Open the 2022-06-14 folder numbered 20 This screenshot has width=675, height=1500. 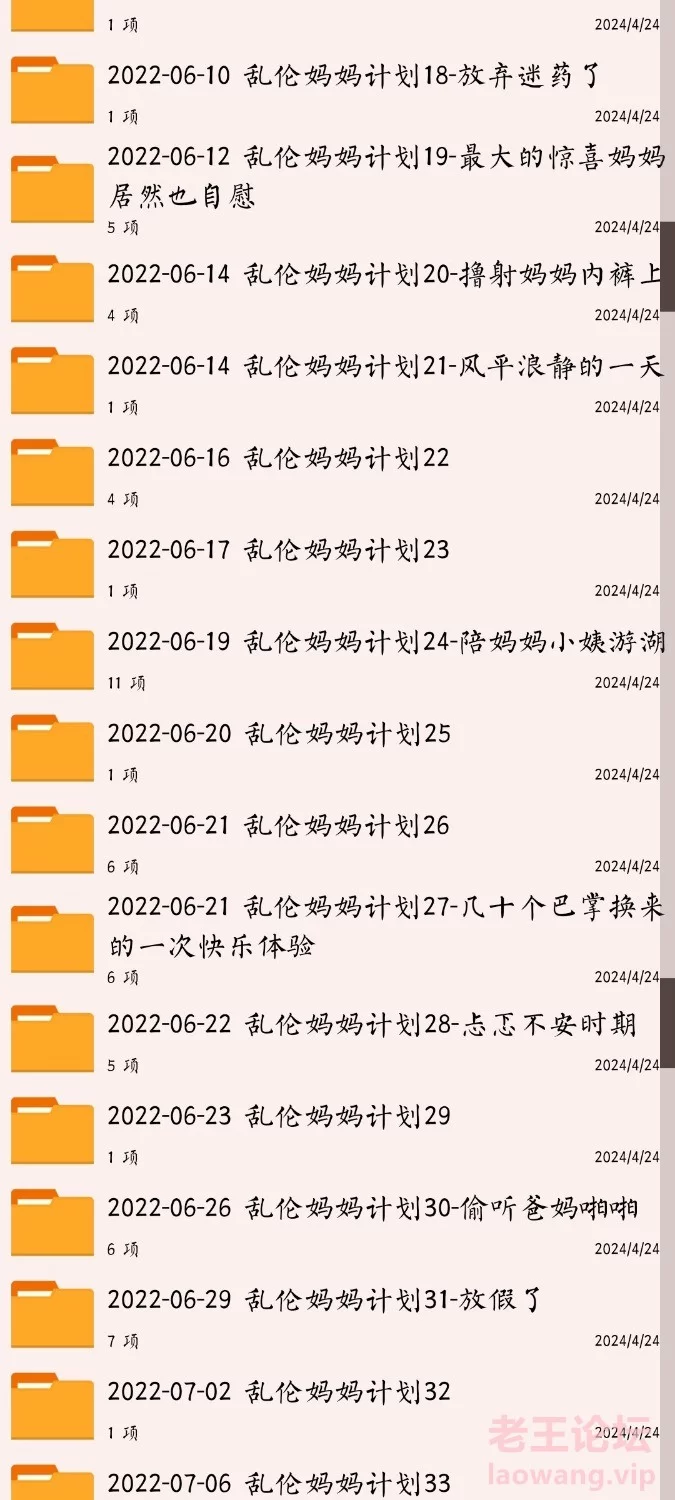tap(330, 289)
